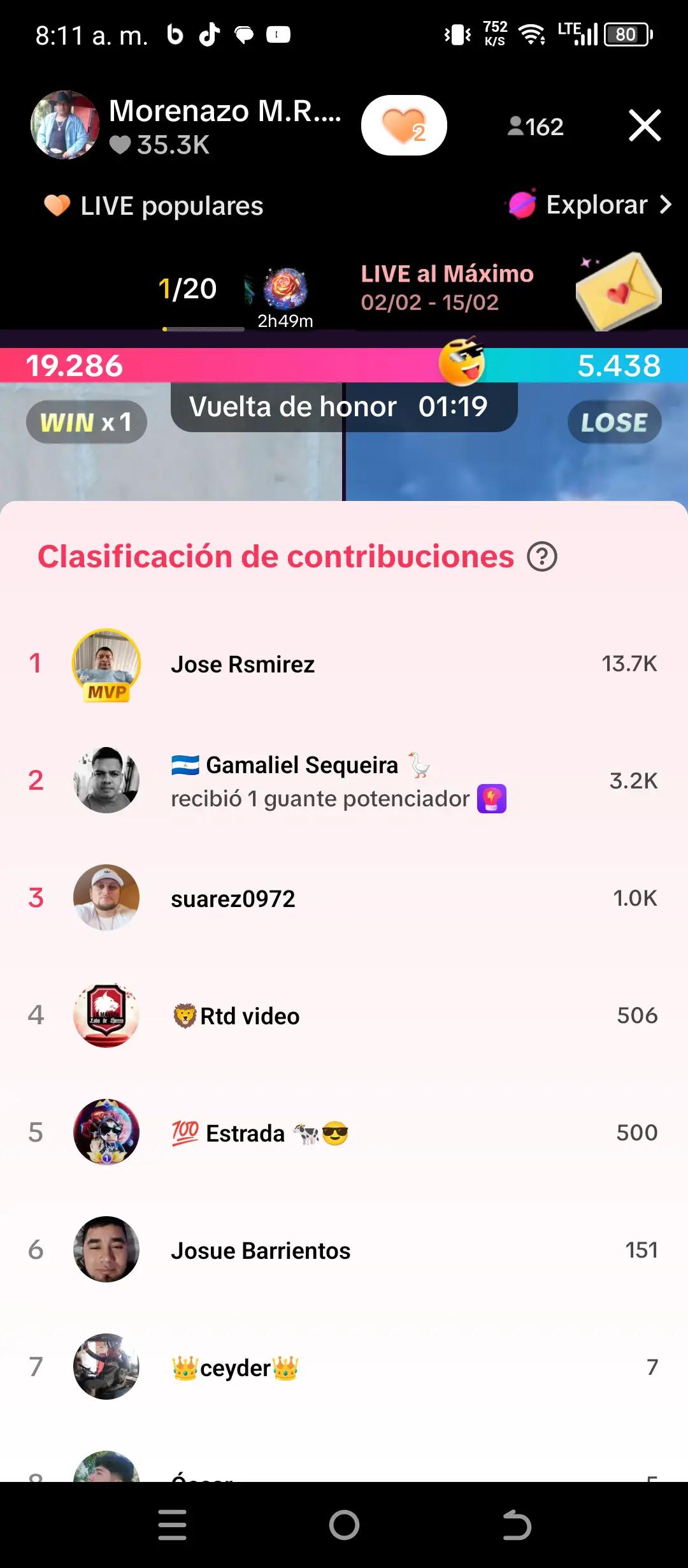Open Jose Rsmirez contributor row
This screenshot has width=688, height=1568.
[x=344, y=664]
